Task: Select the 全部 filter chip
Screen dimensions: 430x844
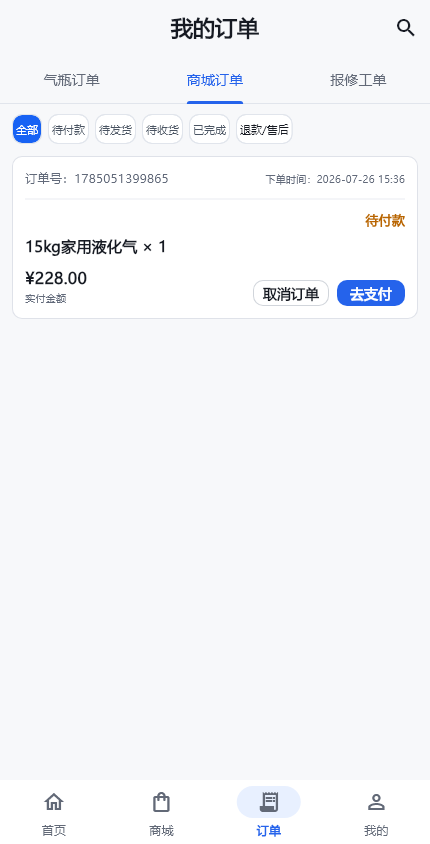Action: (x=27, y=129)
